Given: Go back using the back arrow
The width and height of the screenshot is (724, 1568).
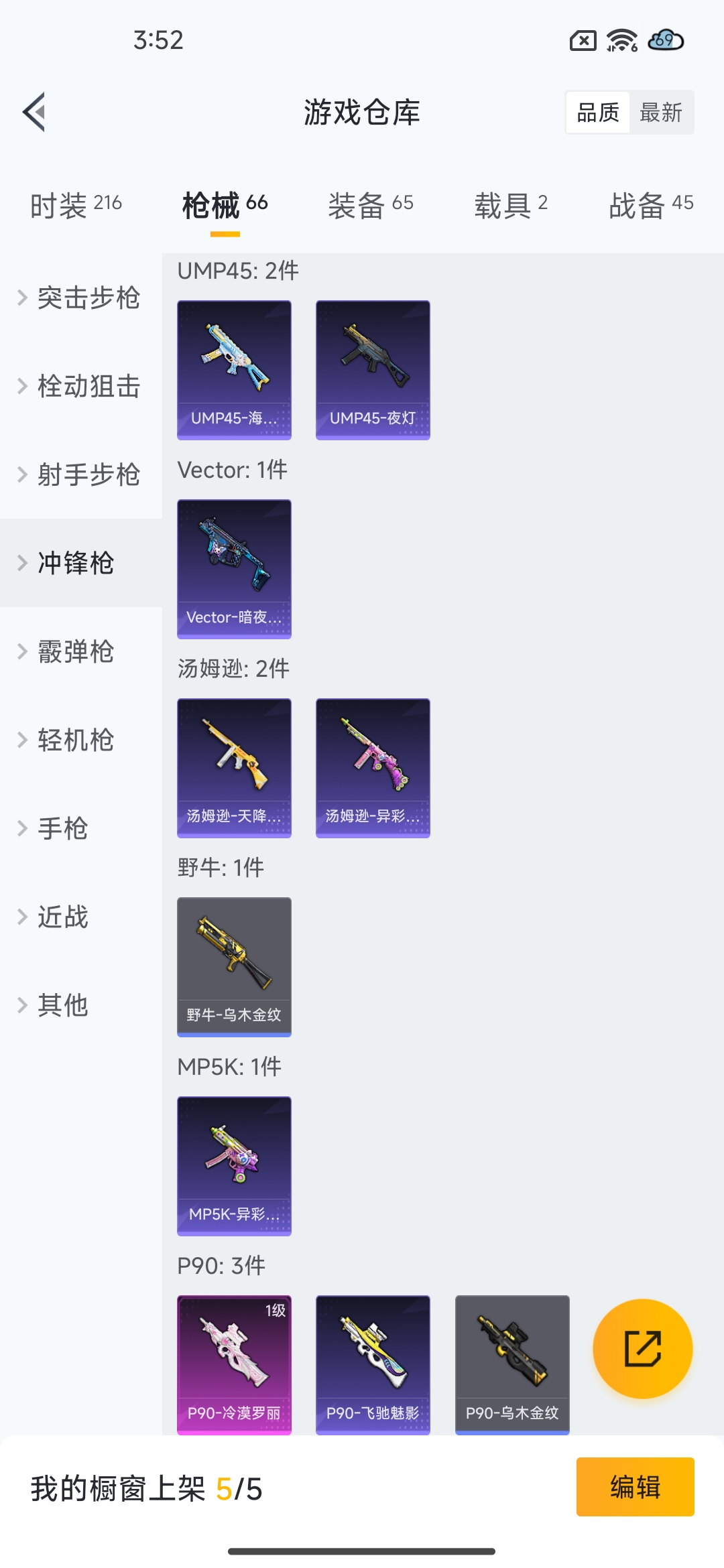Looking at the screenshot, I should [35, 112].
